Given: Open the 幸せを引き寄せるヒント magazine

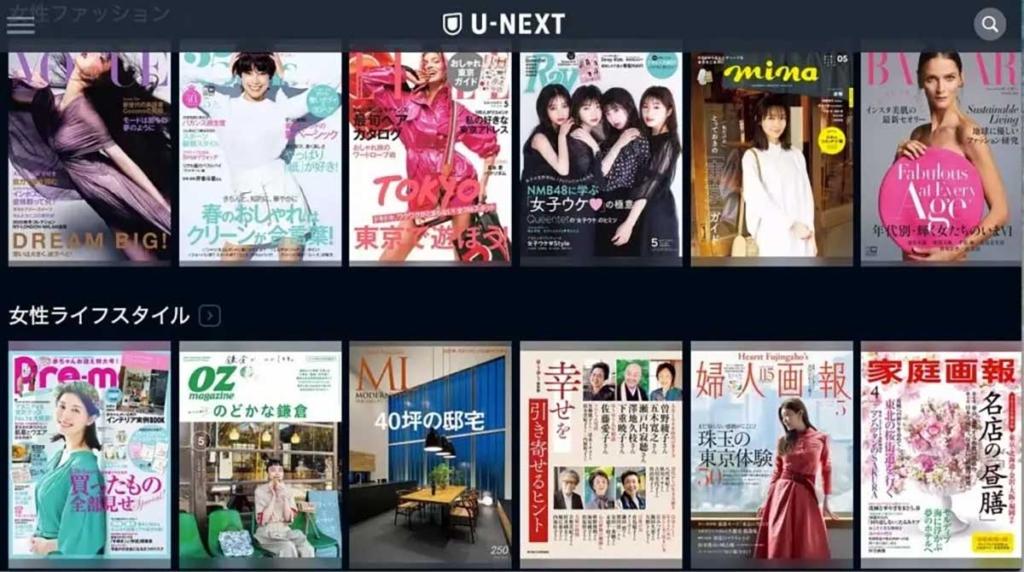Looking at the screenshot, I should tap(601, 452).
